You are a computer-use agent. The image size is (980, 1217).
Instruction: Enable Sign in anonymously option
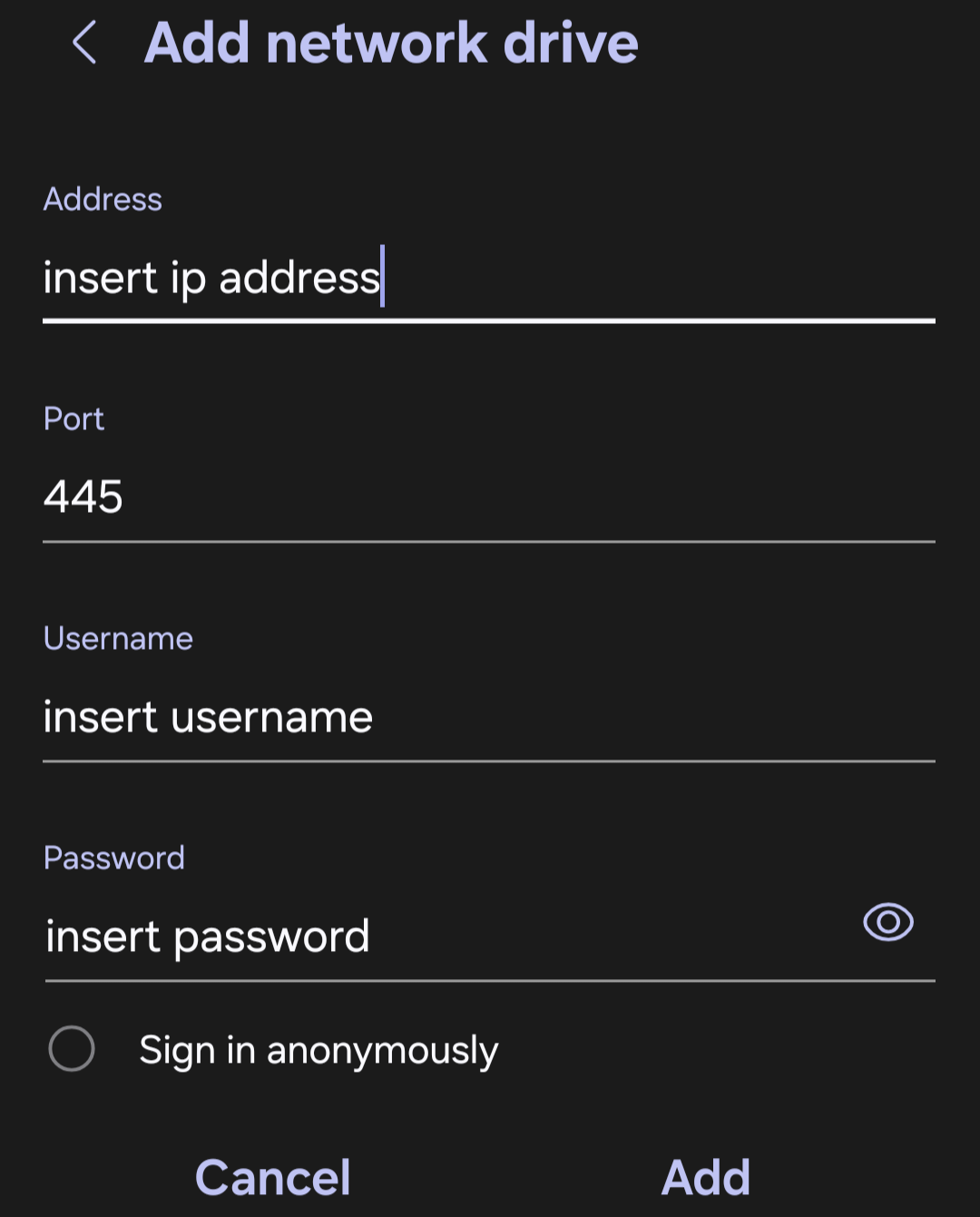pyautogui.click(x=72, y=1049)
